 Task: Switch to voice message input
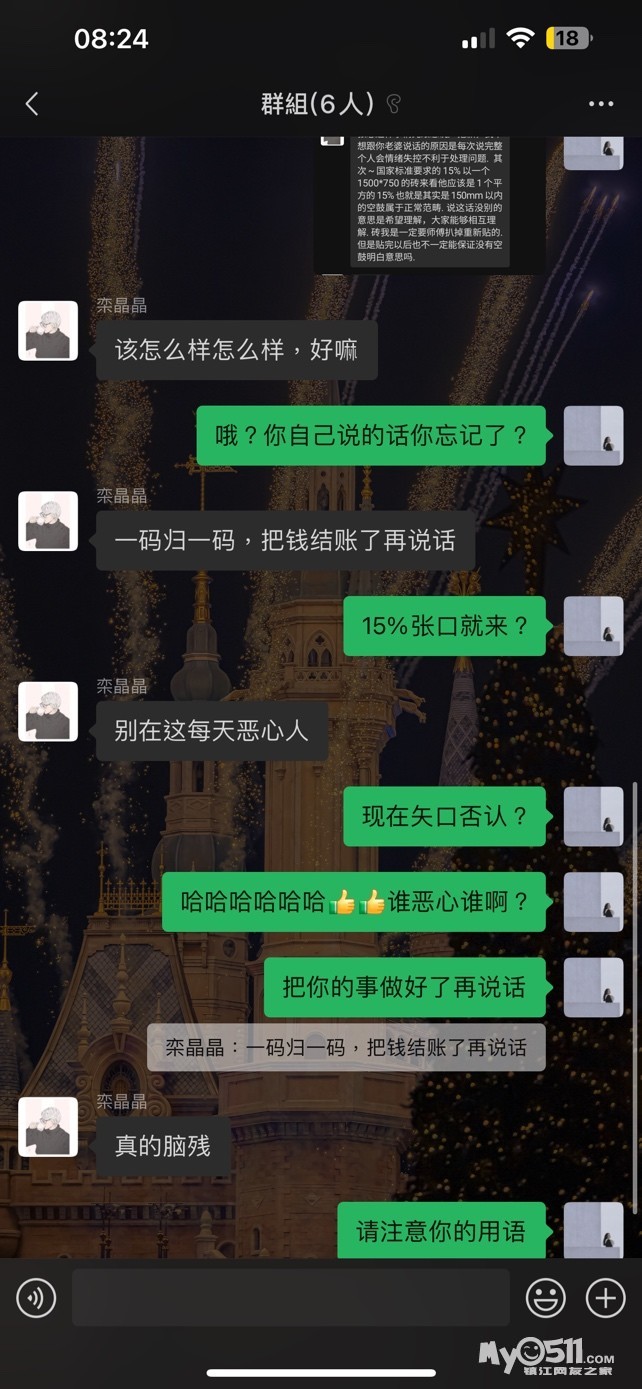coord(36,1298)
